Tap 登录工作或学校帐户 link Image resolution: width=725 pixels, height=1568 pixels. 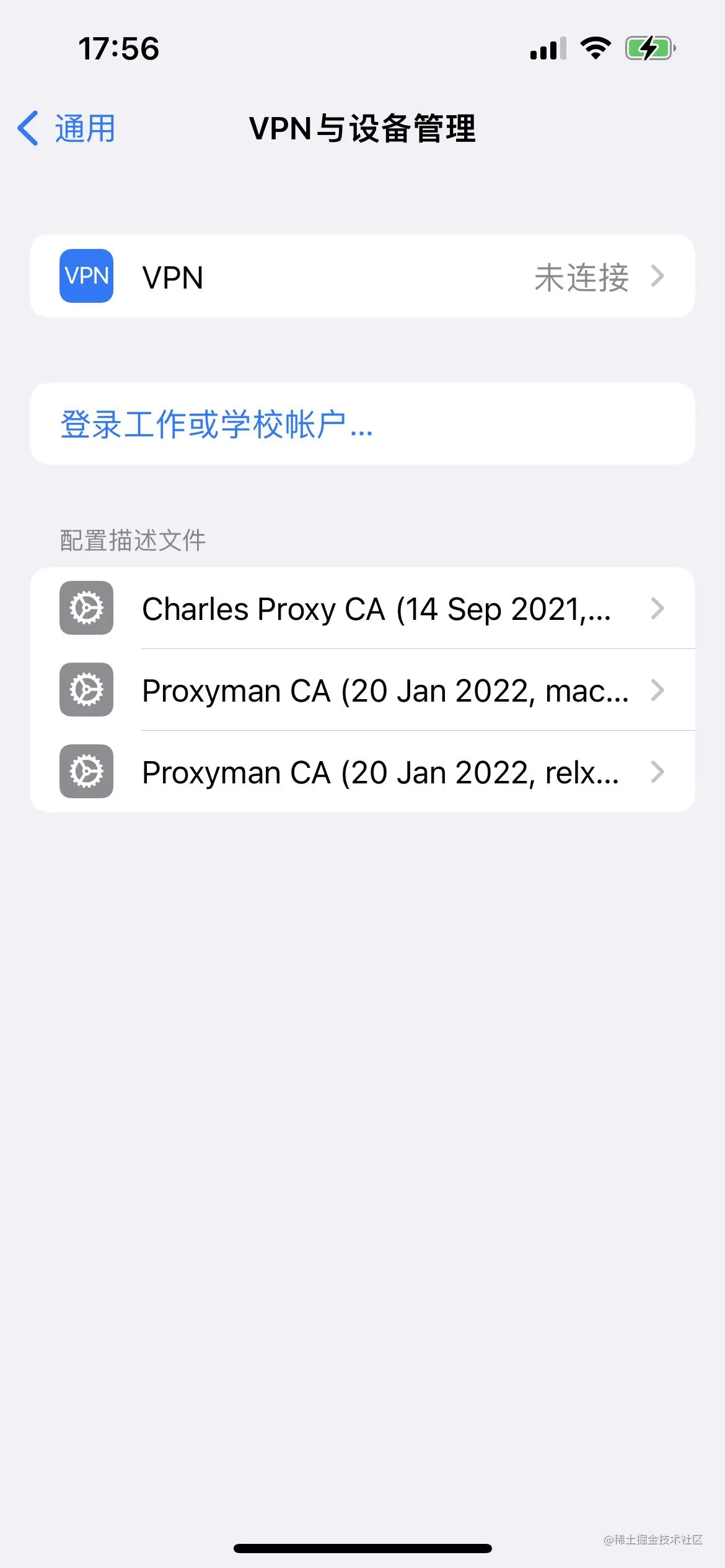pos(217,424)
